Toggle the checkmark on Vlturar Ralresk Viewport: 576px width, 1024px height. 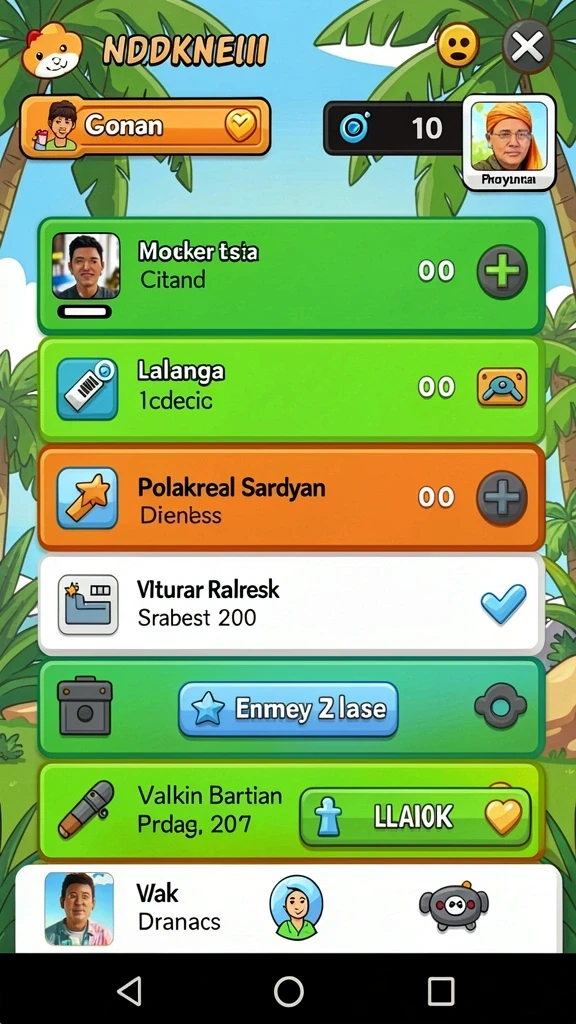(x=504, y=603)
